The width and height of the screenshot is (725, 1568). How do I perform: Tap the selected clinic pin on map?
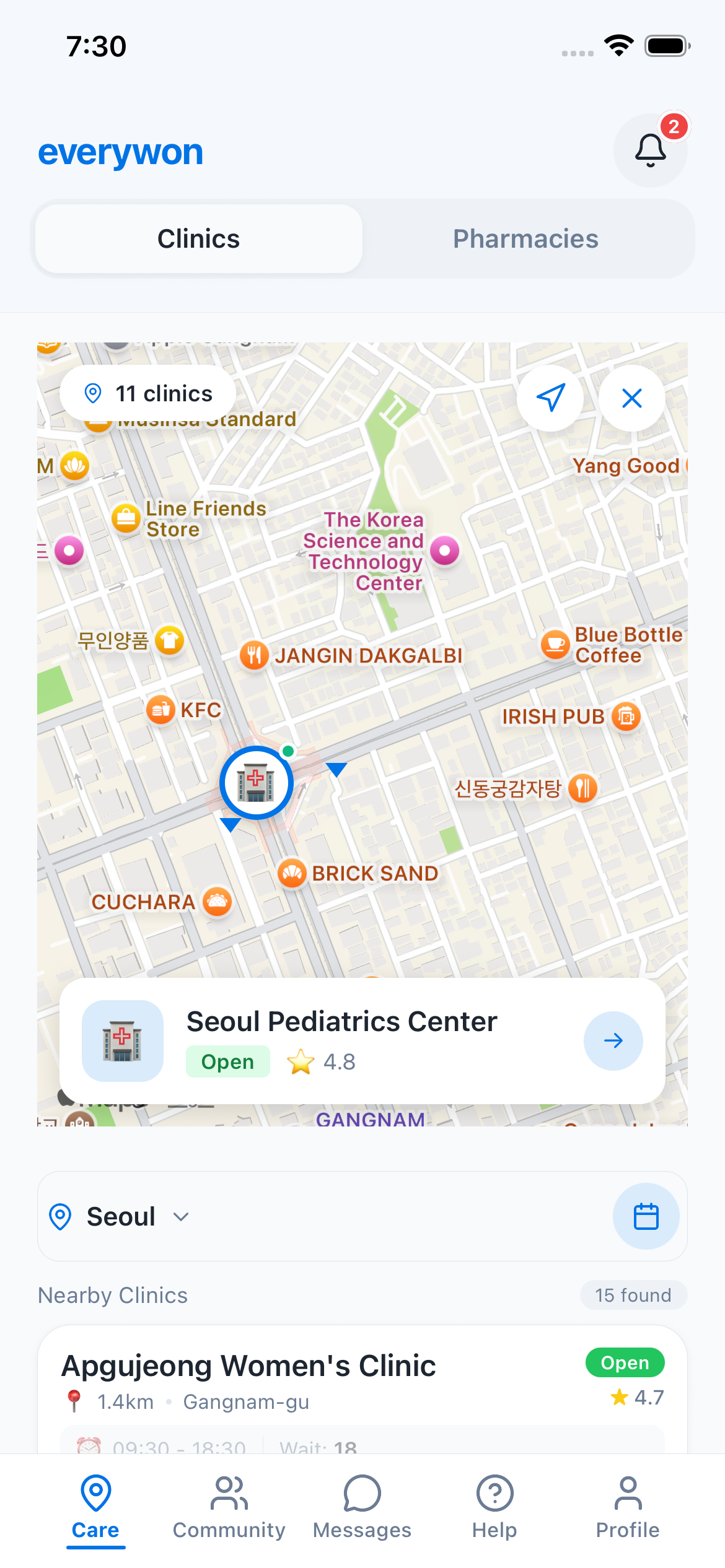pos(256,783)
